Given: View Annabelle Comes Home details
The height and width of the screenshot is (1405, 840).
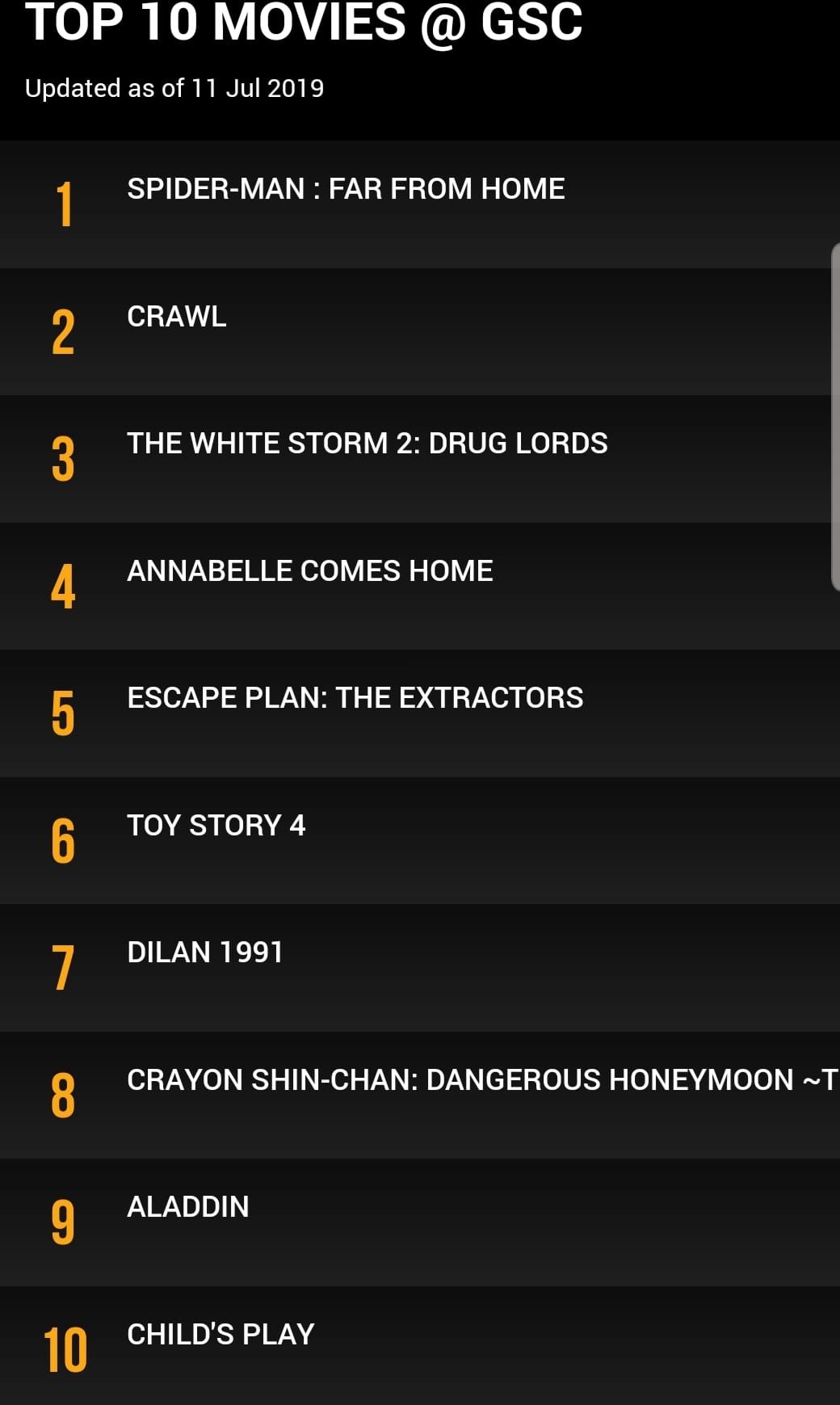Looking at the screenshot, I should (x=420, y=586).
